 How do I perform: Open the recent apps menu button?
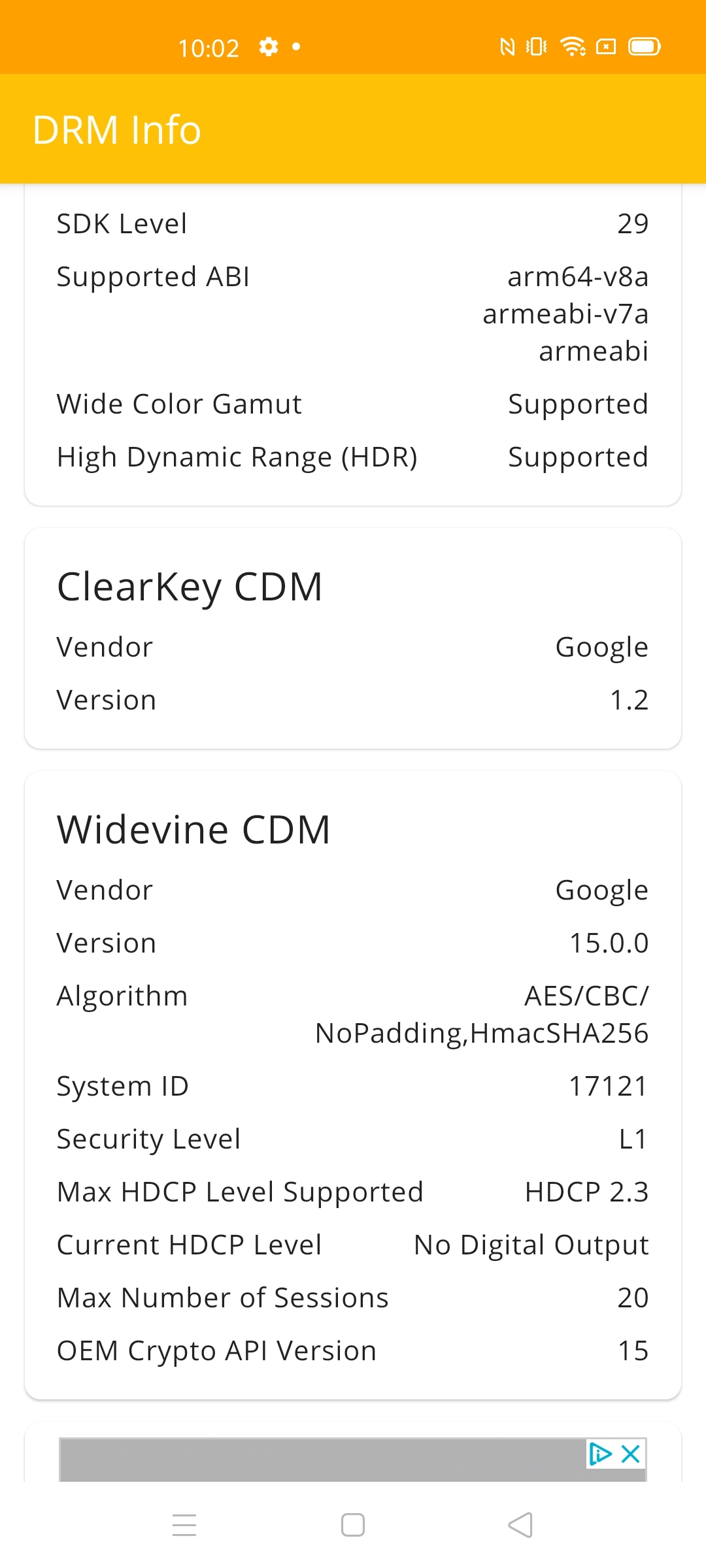pyautogui.click(x=184, y=1525)
